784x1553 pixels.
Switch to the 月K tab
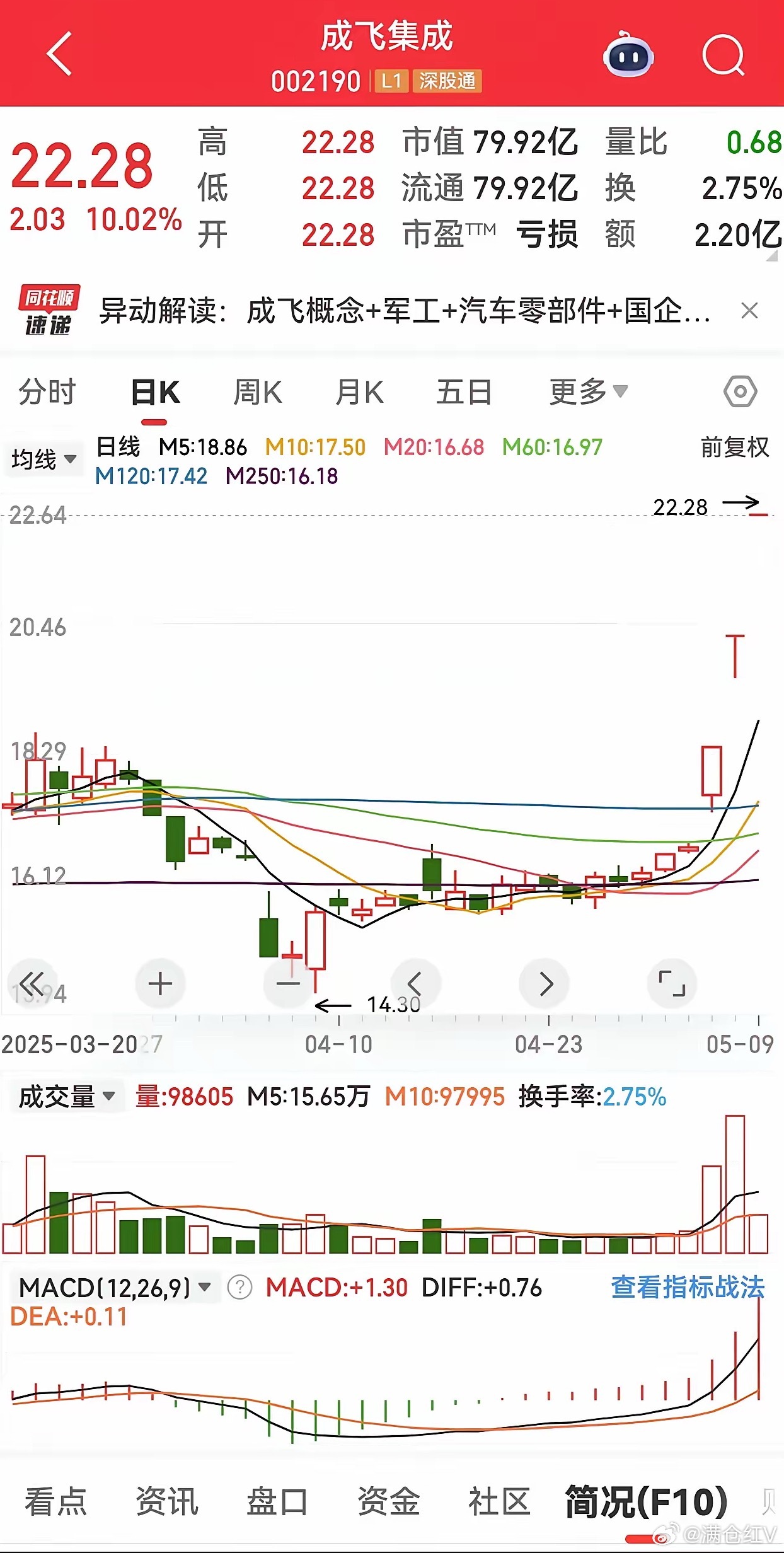click(359, 392)
